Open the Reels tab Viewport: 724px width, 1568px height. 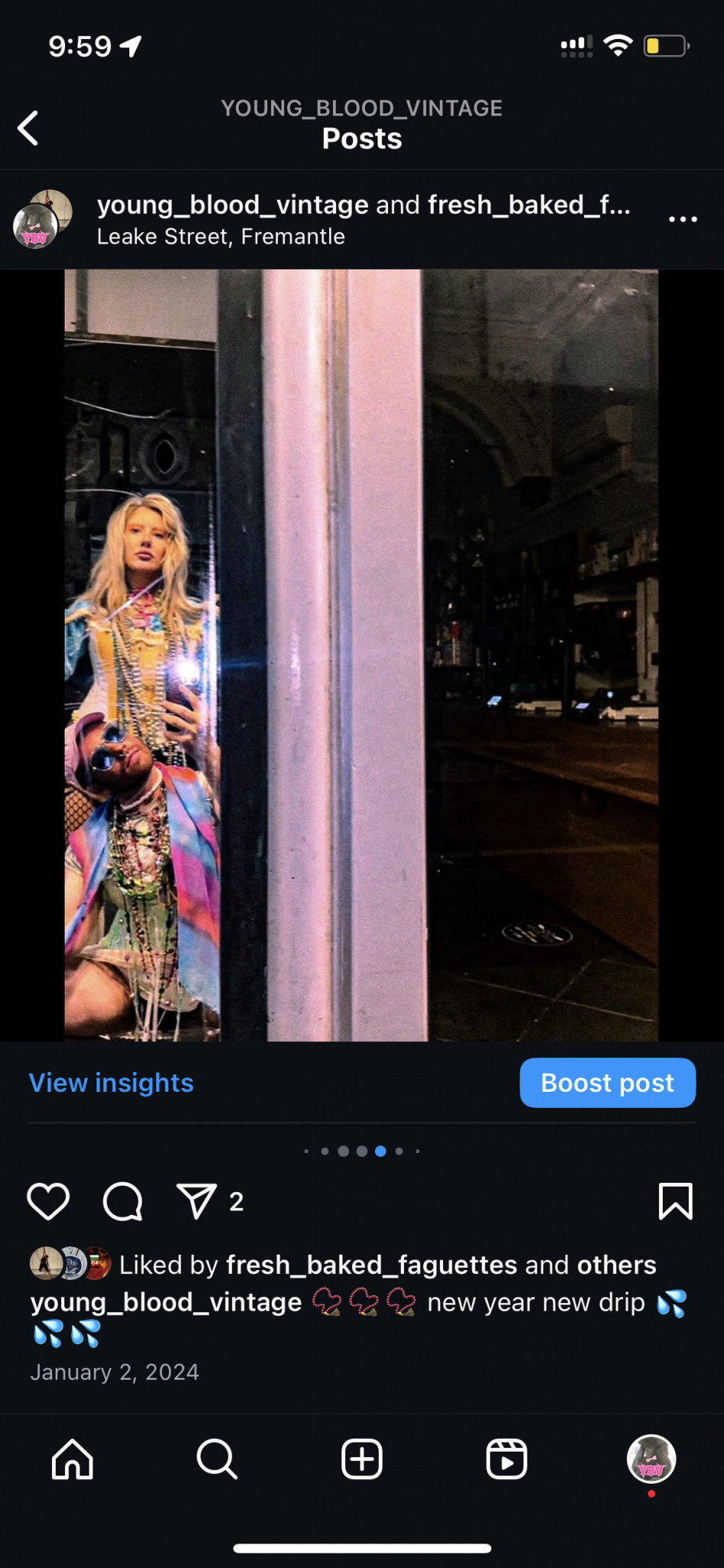507,1459
